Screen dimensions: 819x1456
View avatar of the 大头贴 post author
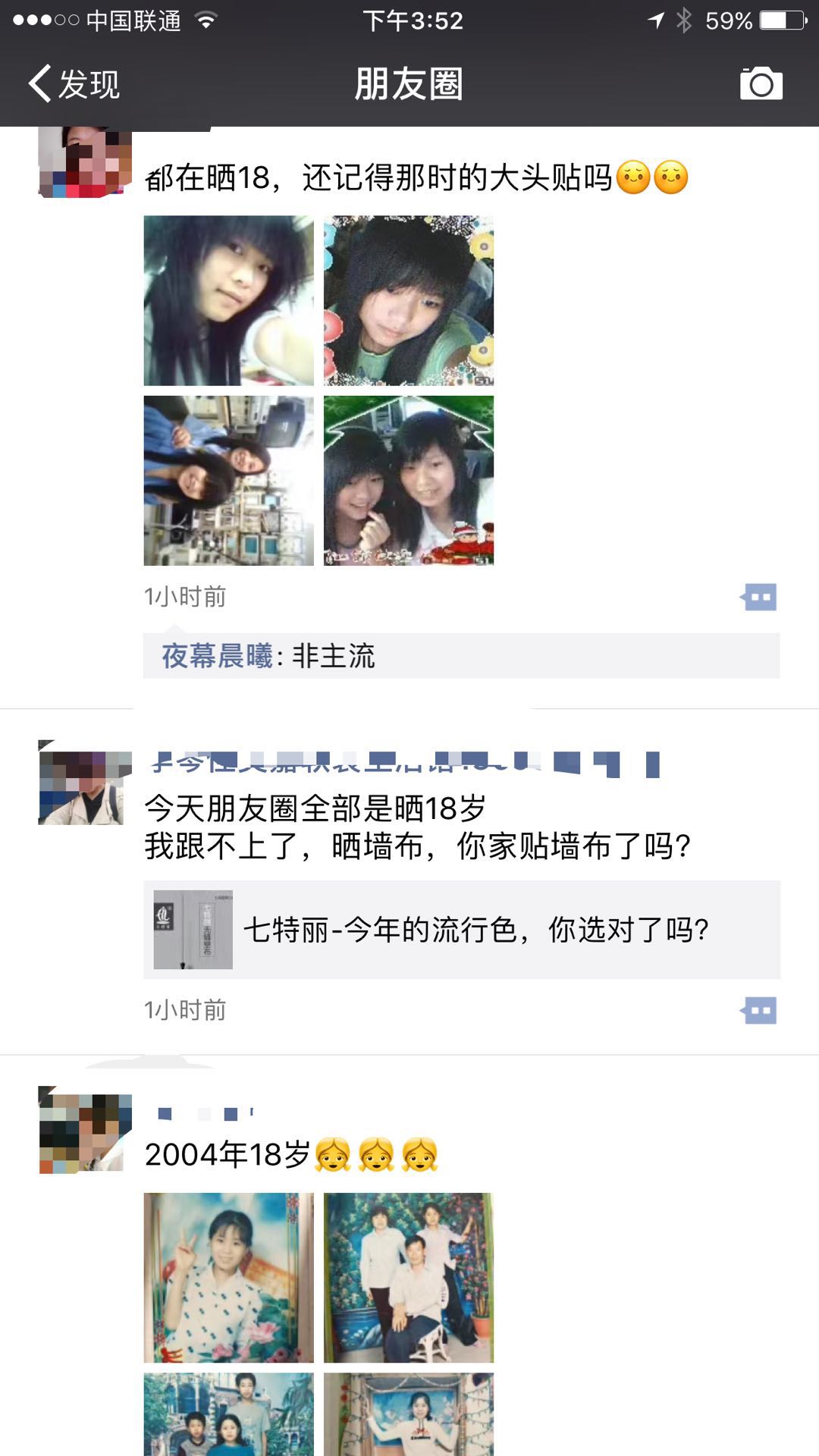84,162
